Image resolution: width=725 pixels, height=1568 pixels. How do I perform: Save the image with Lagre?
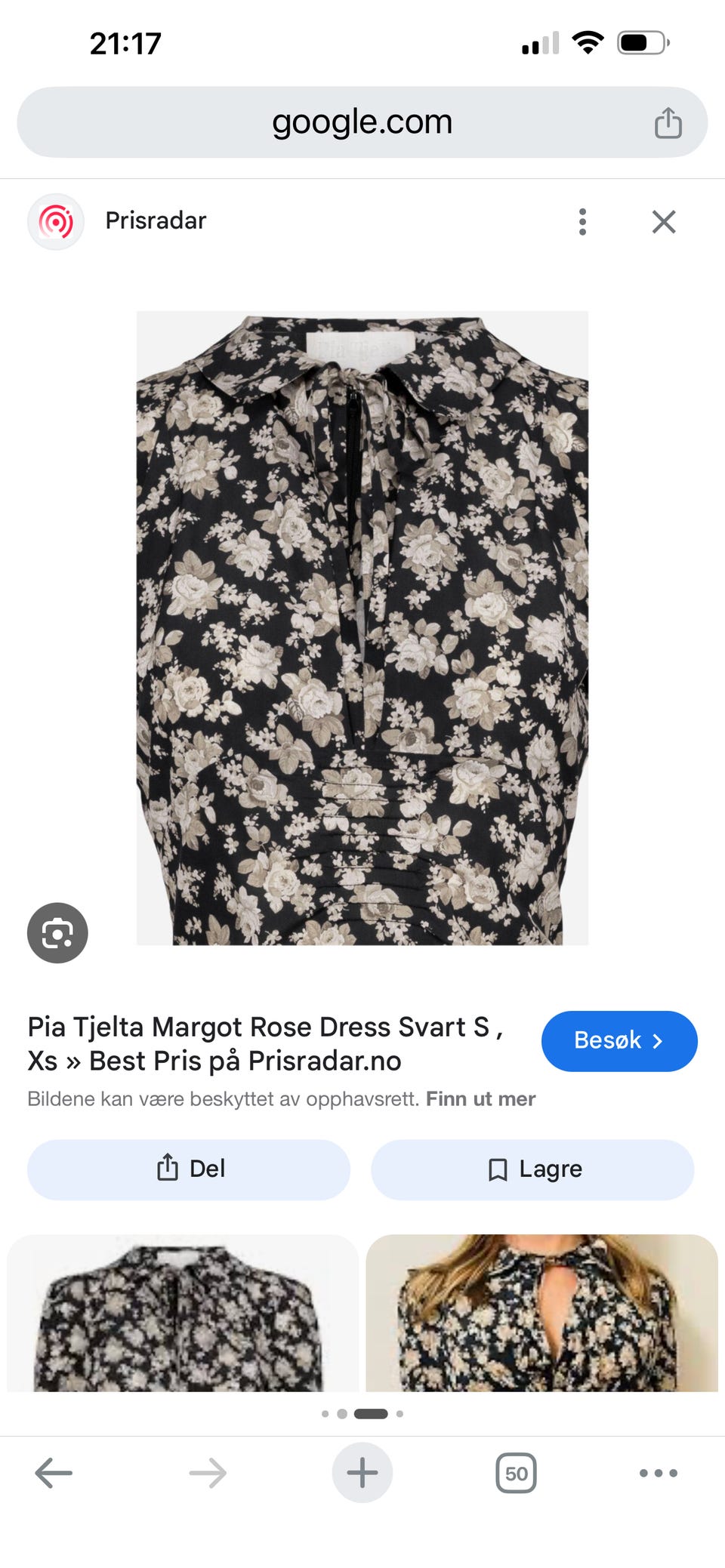(x=532, y=1169)
